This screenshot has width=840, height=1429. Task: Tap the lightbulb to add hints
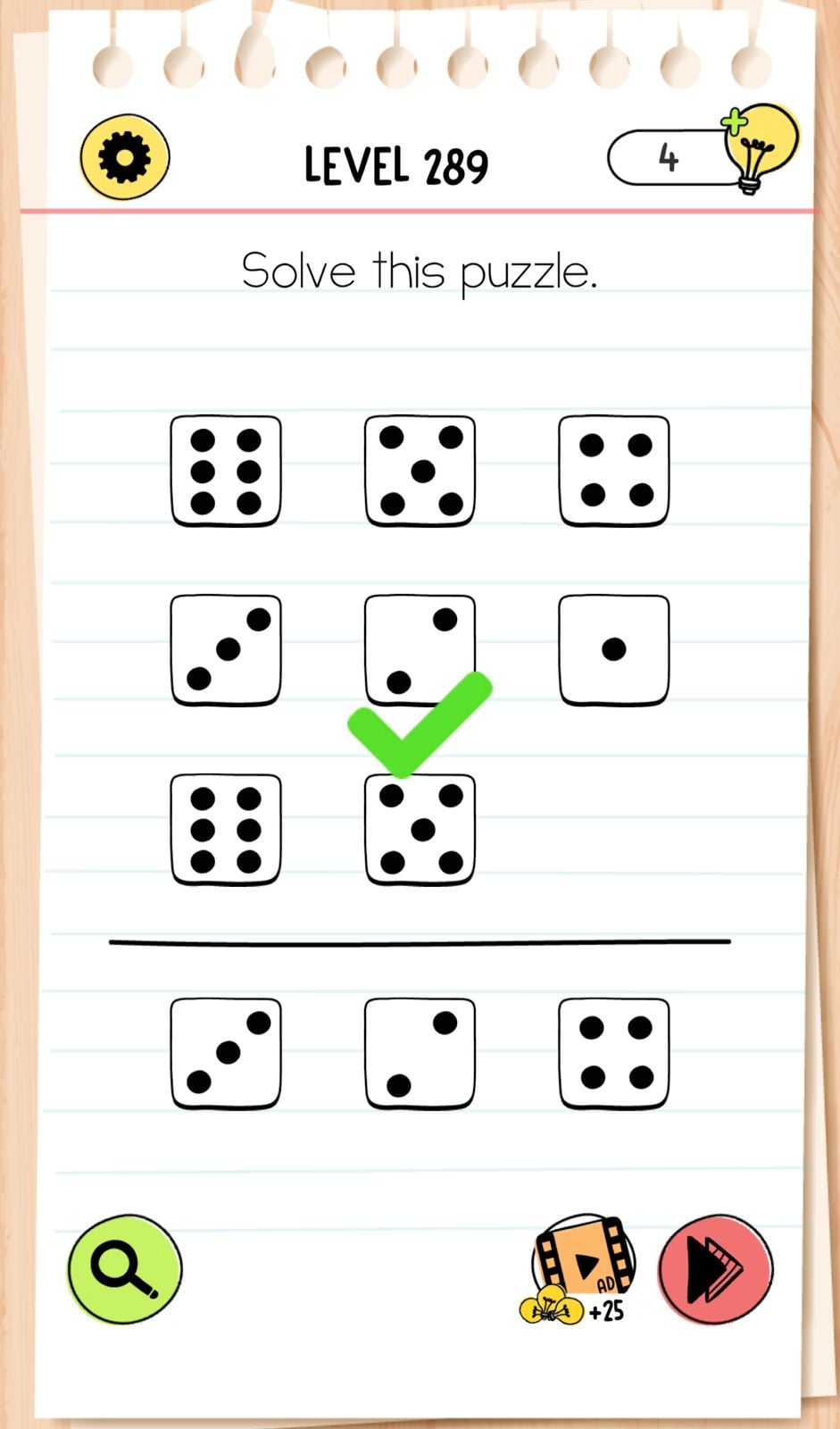coord(758,148)
